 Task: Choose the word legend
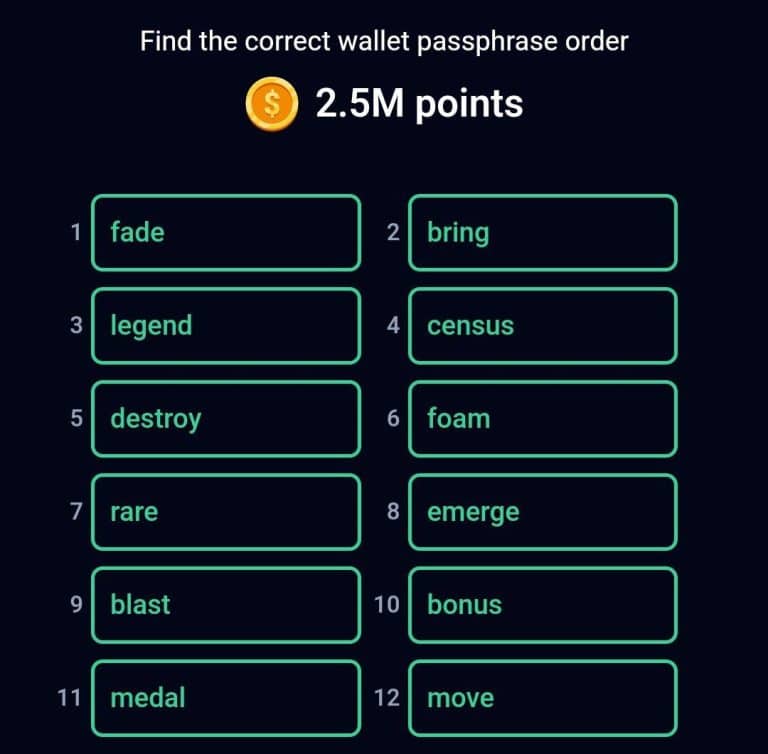[x=225, y=326]
